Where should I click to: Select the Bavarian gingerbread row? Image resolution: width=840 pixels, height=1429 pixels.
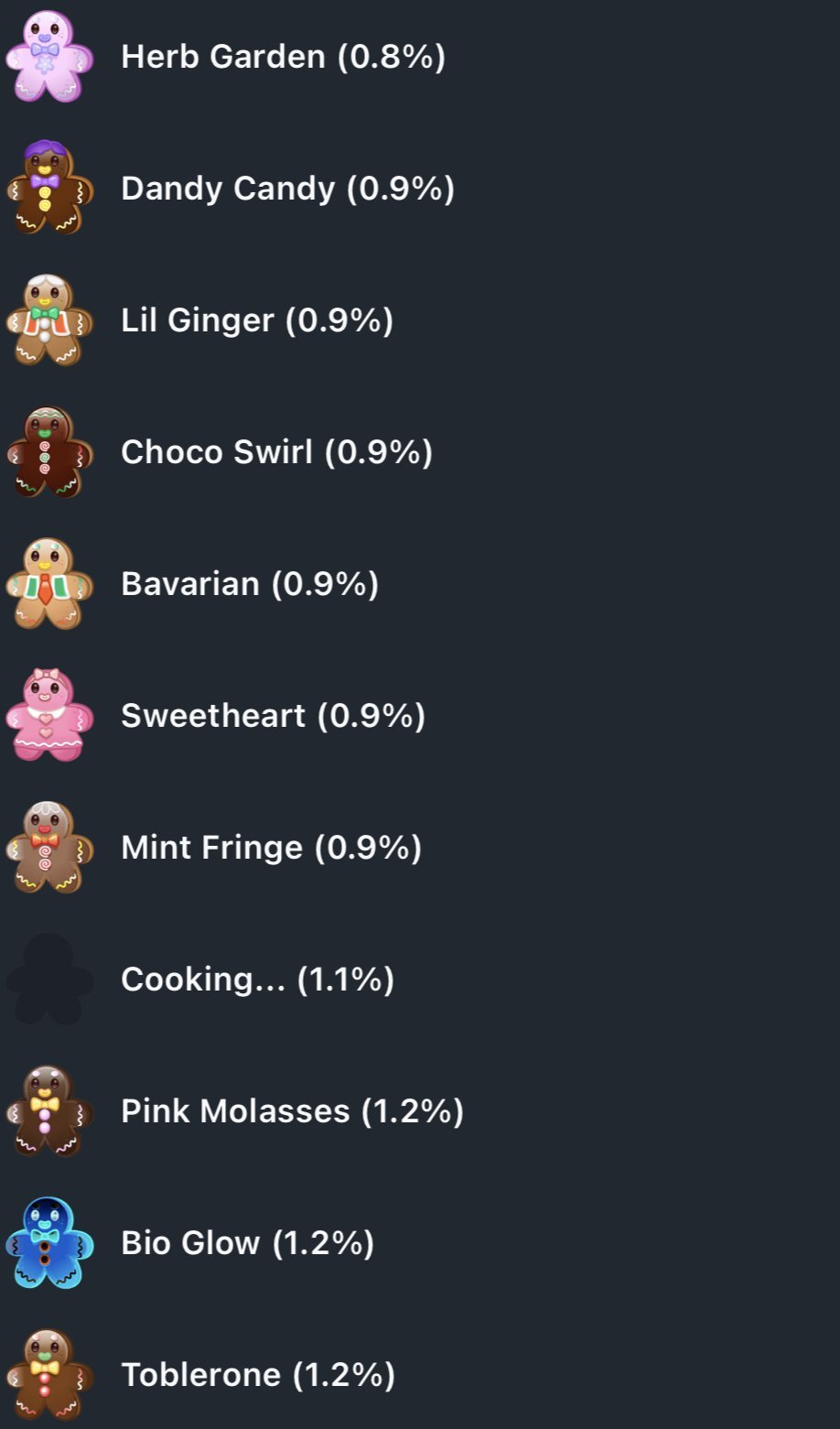250,584
